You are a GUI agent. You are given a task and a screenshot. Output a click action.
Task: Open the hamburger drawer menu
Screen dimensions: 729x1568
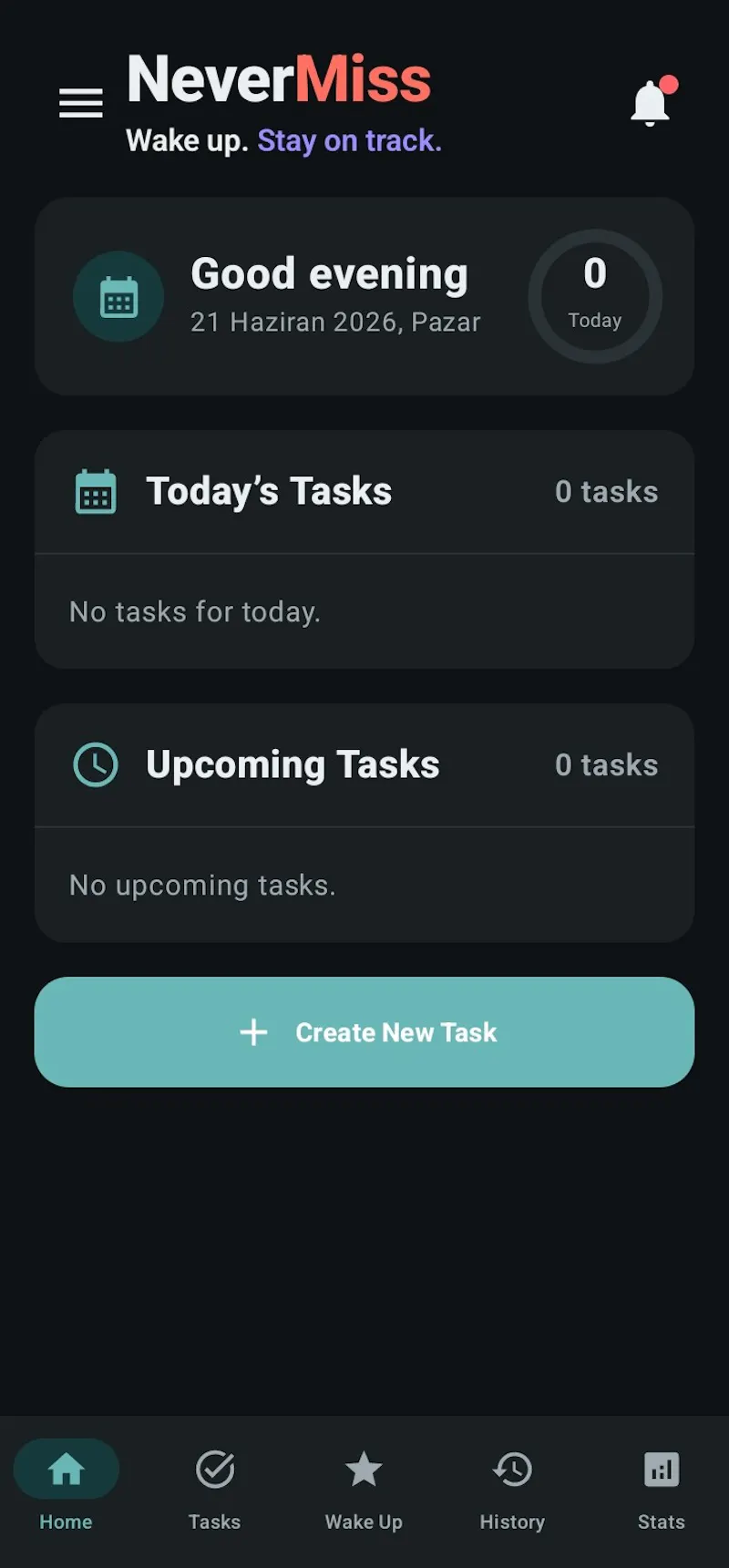click(x=80, y=103)
